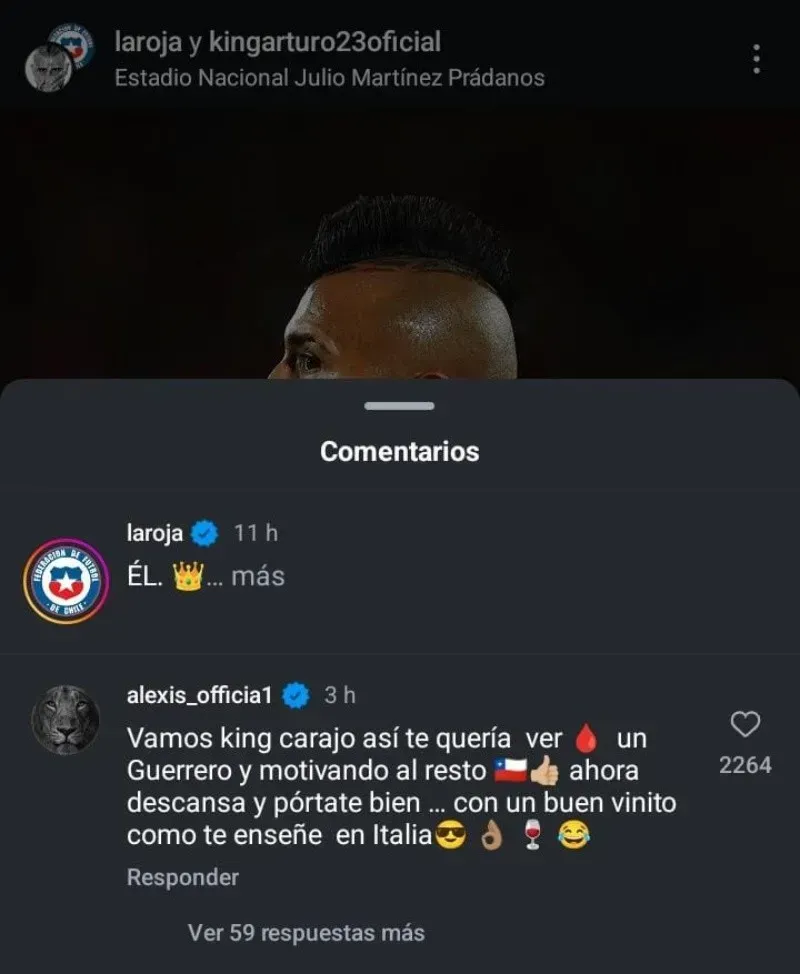Open the post's three-dot overflow menu
This screenshot has height=974, width=800.
757,59
